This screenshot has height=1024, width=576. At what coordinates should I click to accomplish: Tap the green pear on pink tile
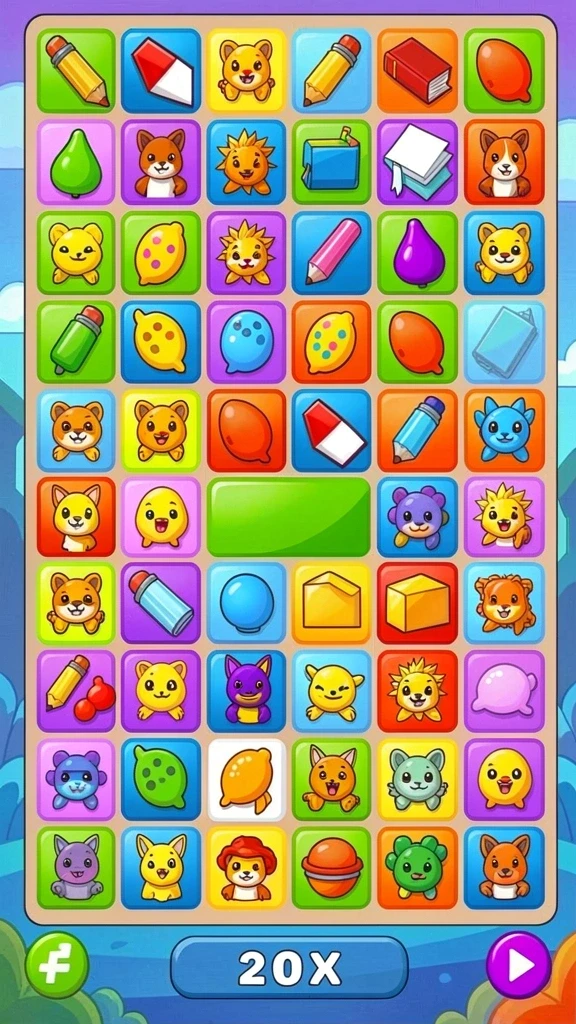pos(76,162)
